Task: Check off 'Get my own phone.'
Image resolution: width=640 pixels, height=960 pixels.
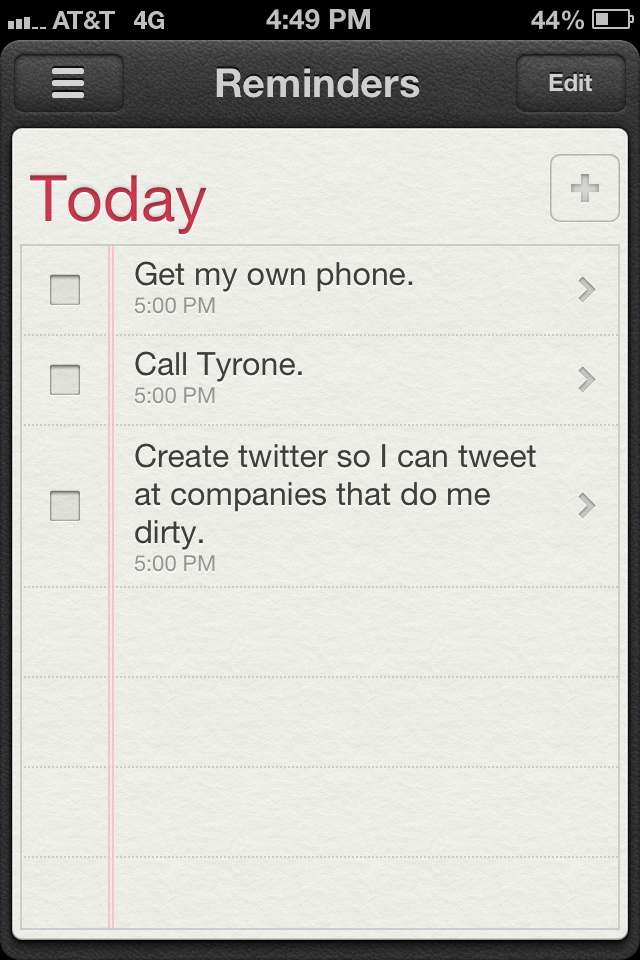Action: [65, 290]
